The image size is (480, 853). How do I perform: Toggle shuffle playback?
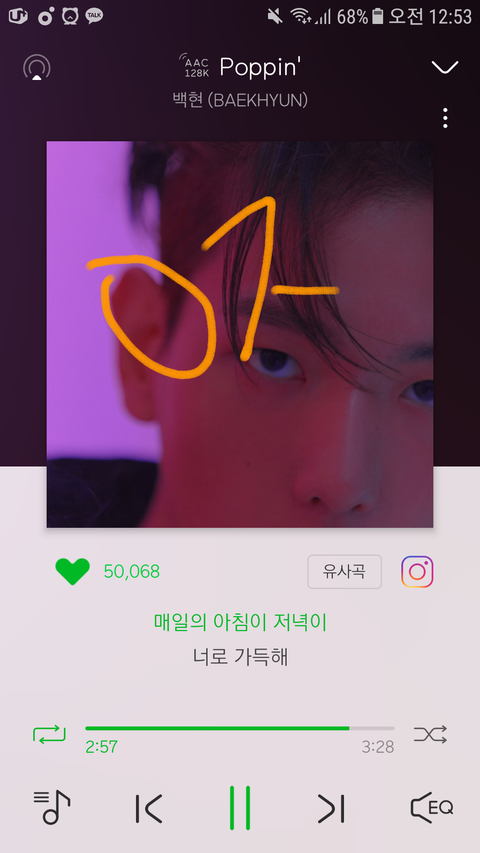(x=430, y=734)
